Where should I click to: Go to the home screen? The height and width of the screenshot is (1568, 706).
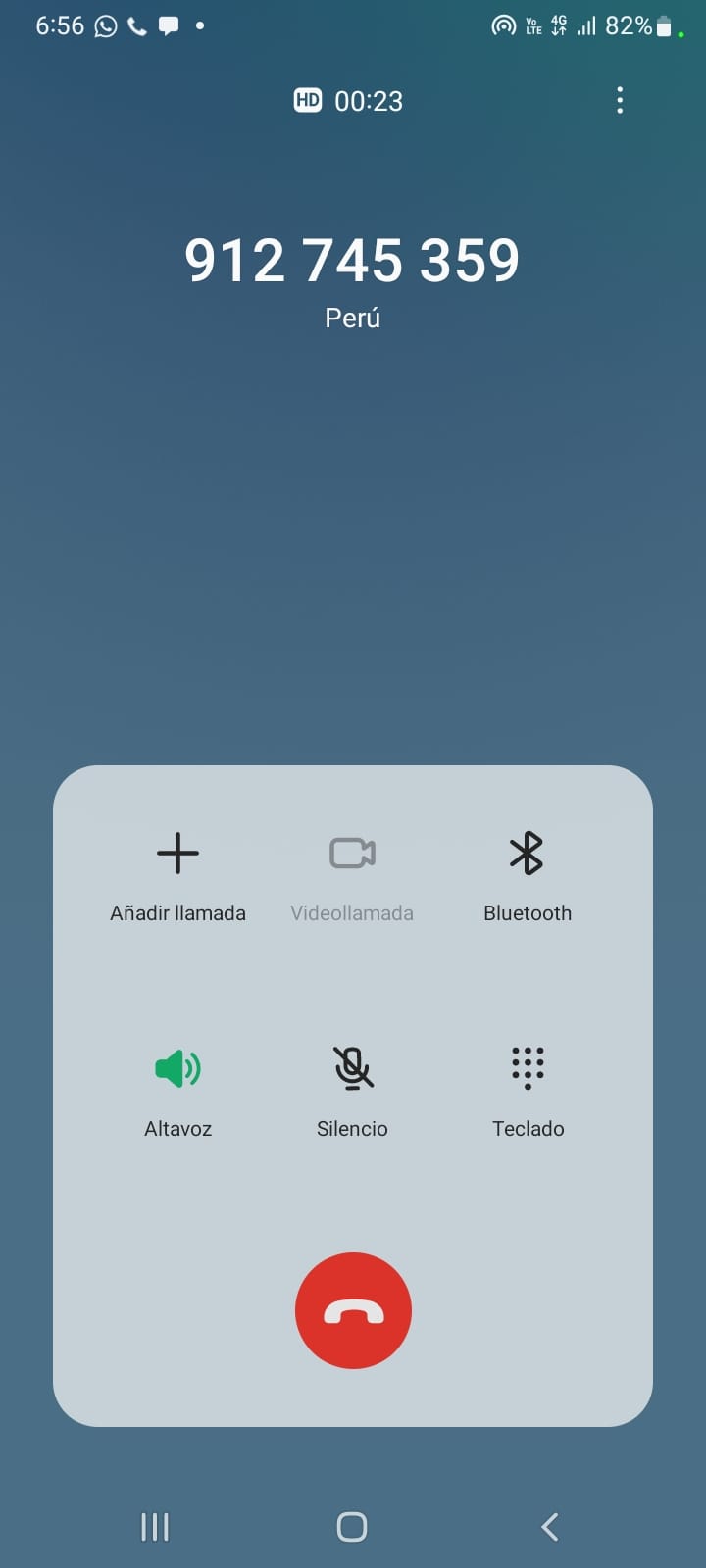[x=352, y=1526]
